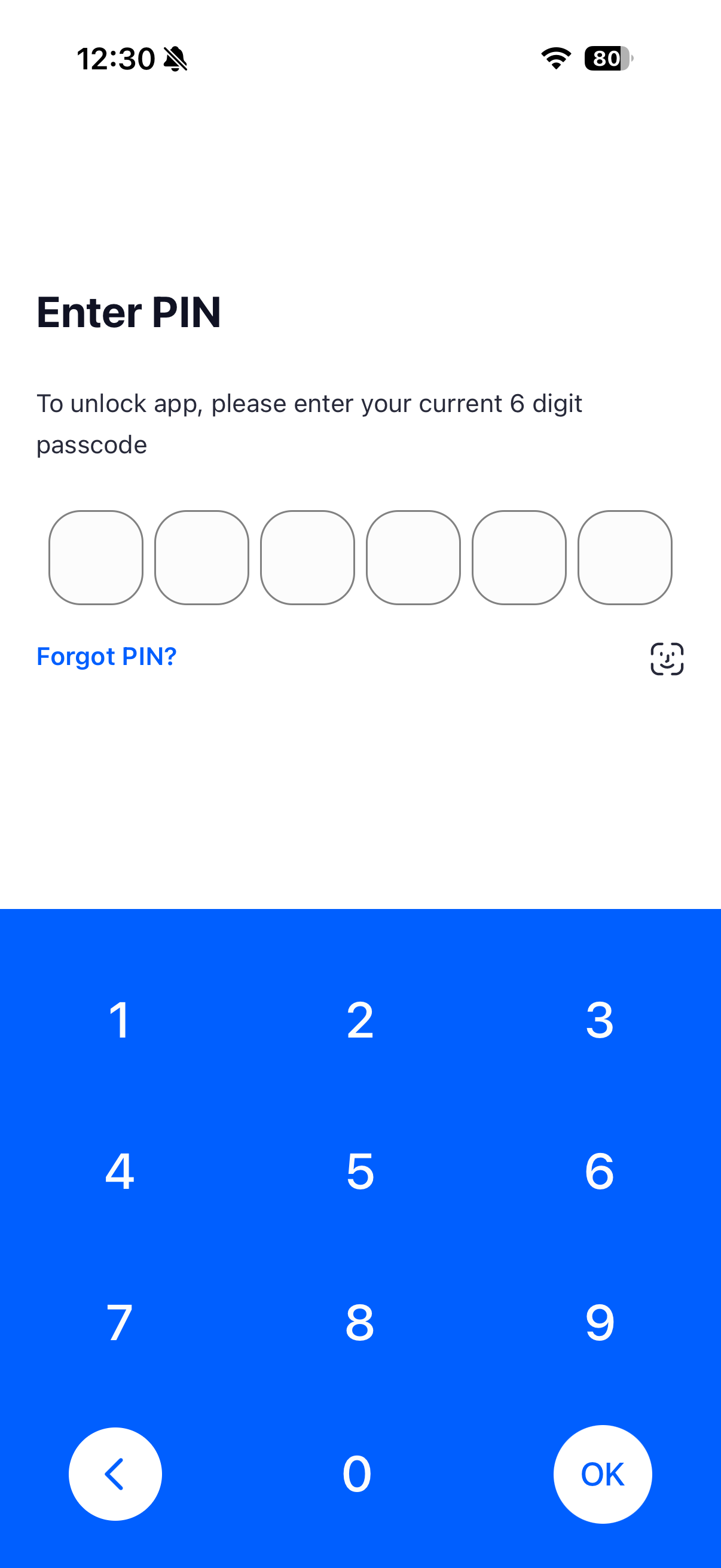This screenshot has width=721, height=1568.
Task: Select the first PIN digit box
Action: point(96,557)
